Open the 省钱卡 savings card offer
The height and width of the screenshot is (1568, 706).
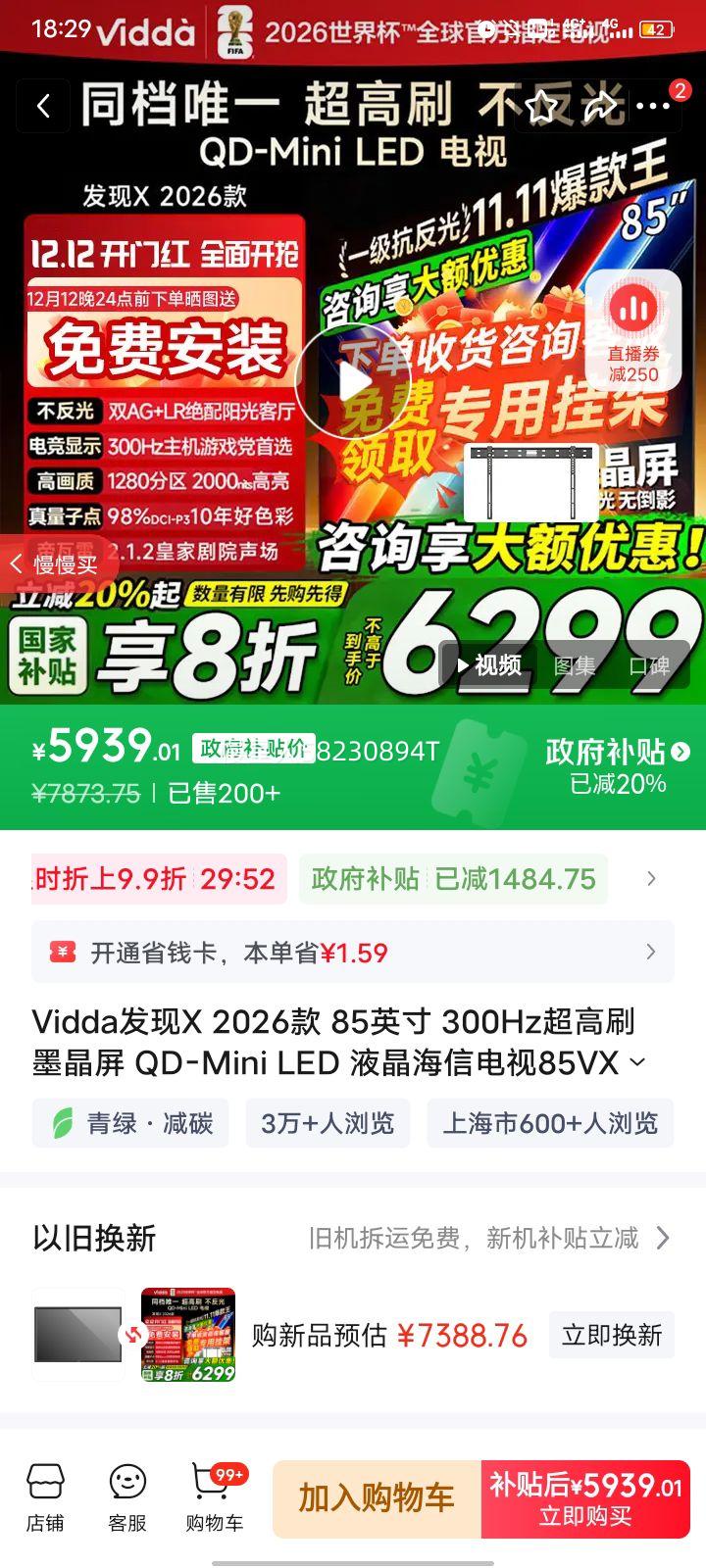point(353,952)
